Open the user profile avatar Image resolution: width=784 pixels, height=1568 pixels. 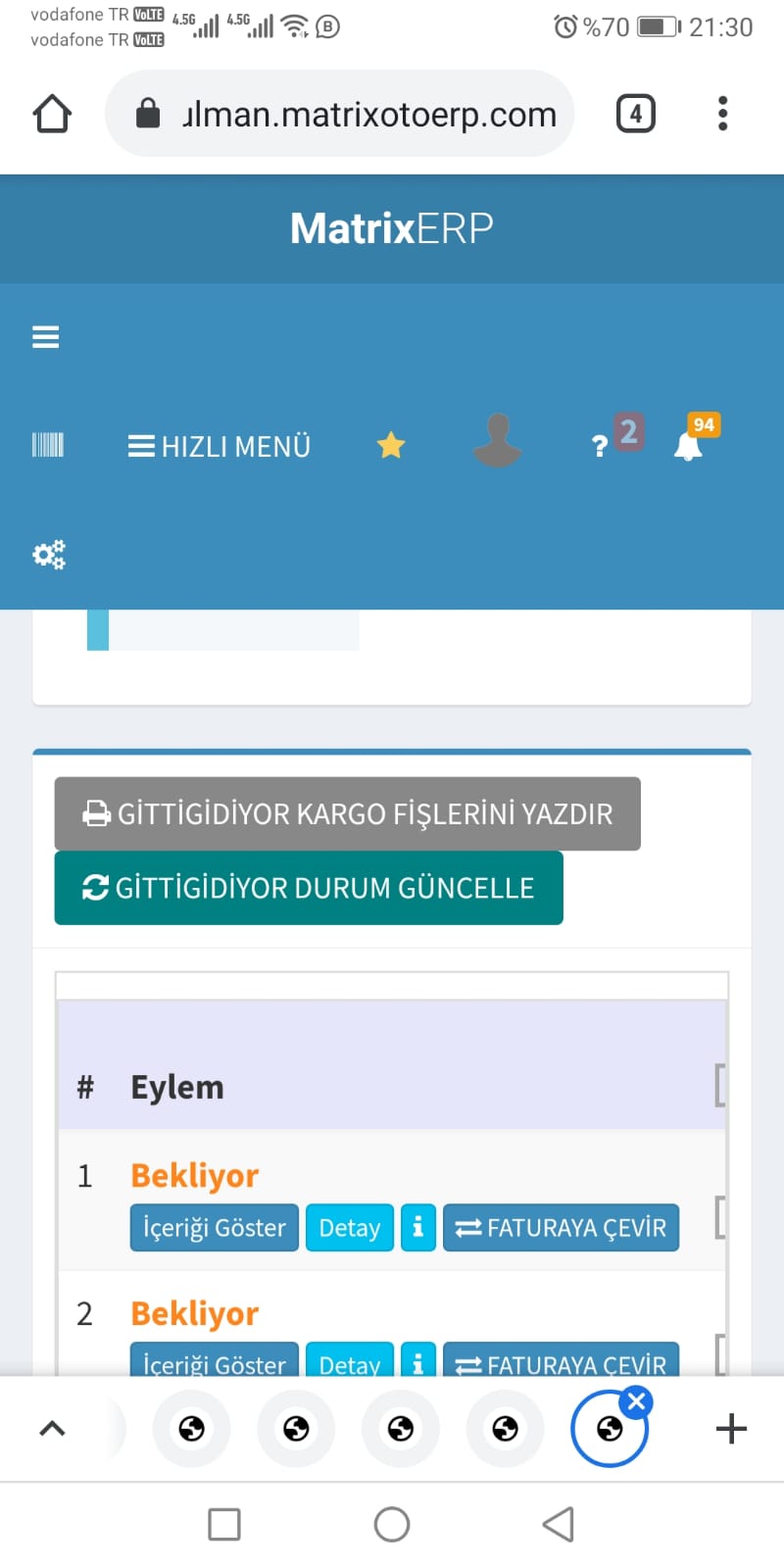point(497,440)
